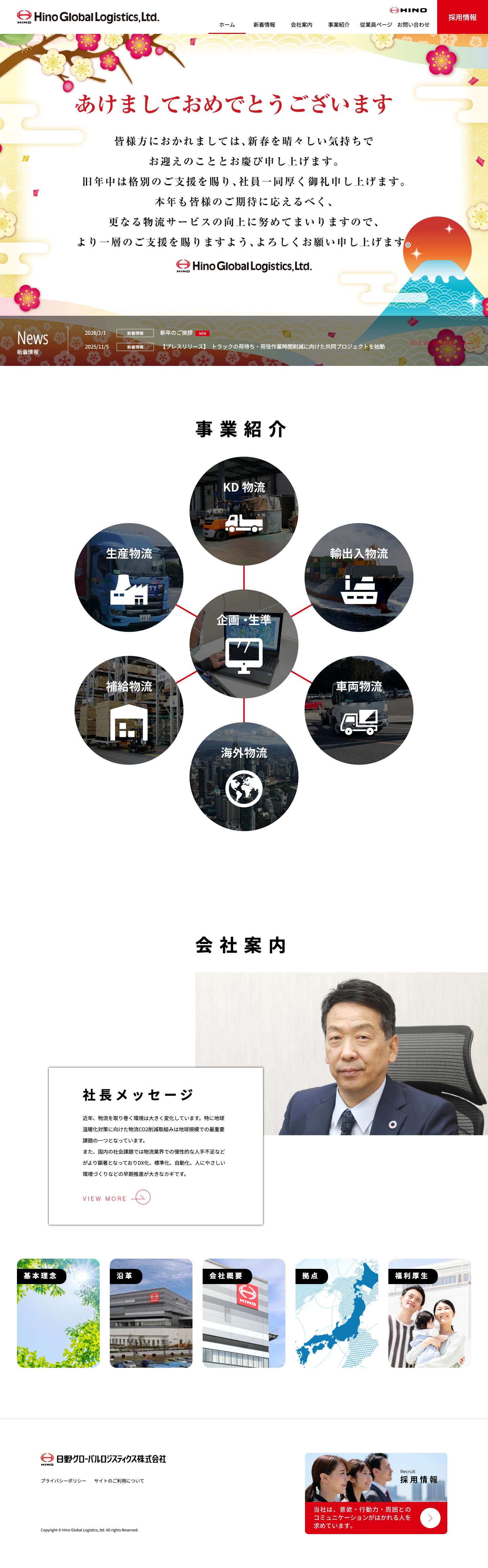Image resolution: width=488 pixels, height=1568 pixels.
Task: Open the Recruit 採用情報 banner in footer
Action: pos(375,1492)
